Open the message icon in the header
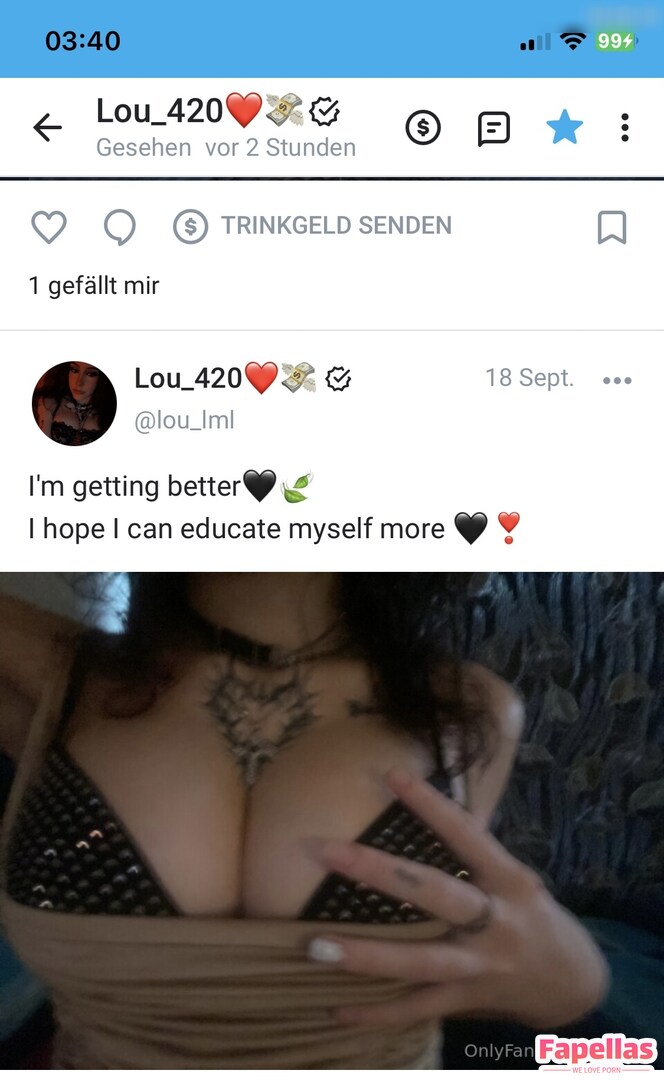664x1080 pixels. (x=493, y=128)
